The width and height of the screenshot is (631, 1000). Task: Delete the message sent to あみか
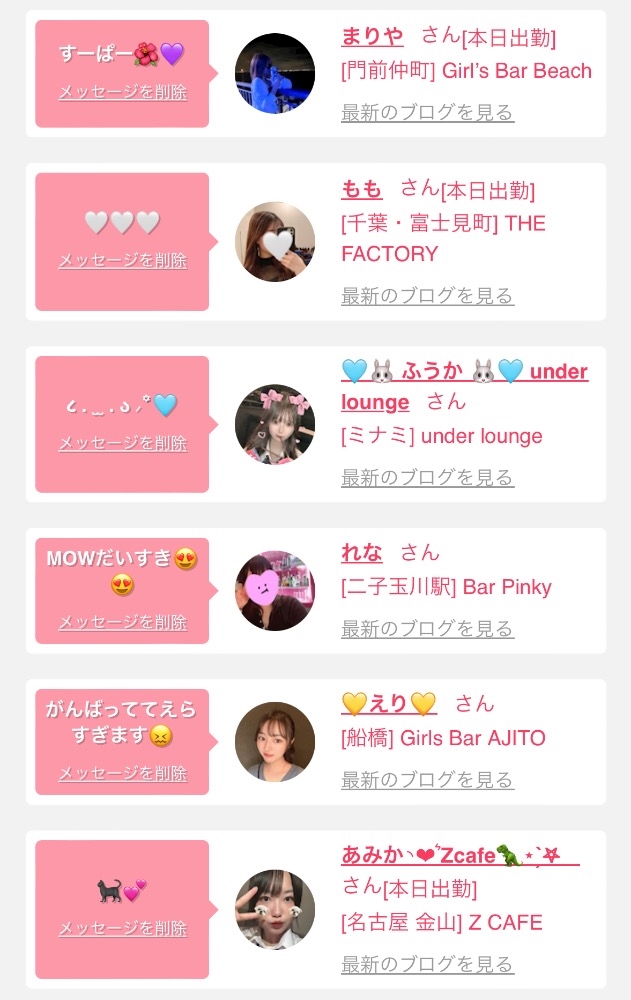point(122,928)
